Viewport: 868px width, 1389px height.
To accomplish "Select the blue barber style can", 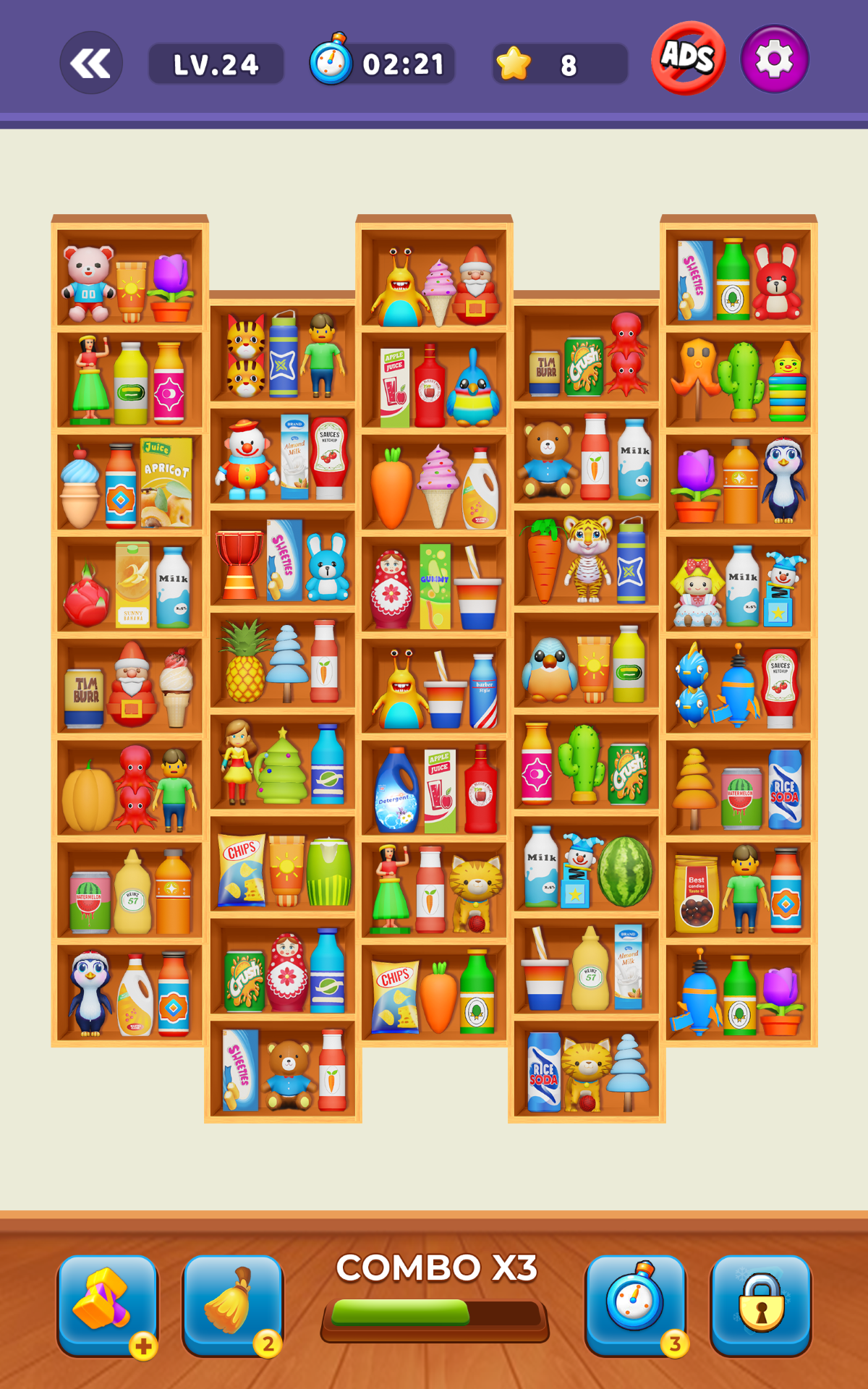I will pyautogui.click(x=484, y=692).
